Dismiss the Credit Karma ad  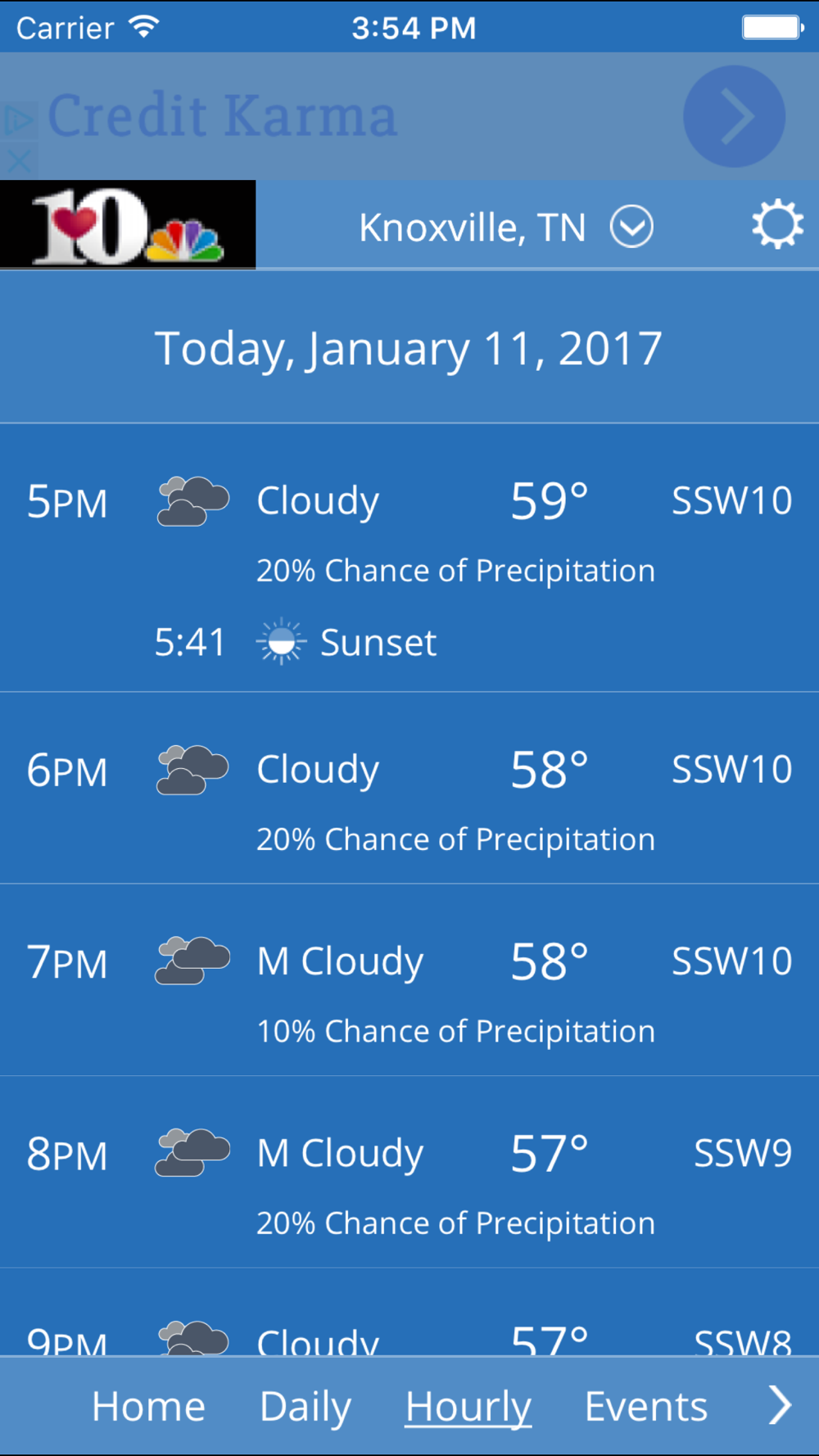pyautogui.click(x=18, y=161)
